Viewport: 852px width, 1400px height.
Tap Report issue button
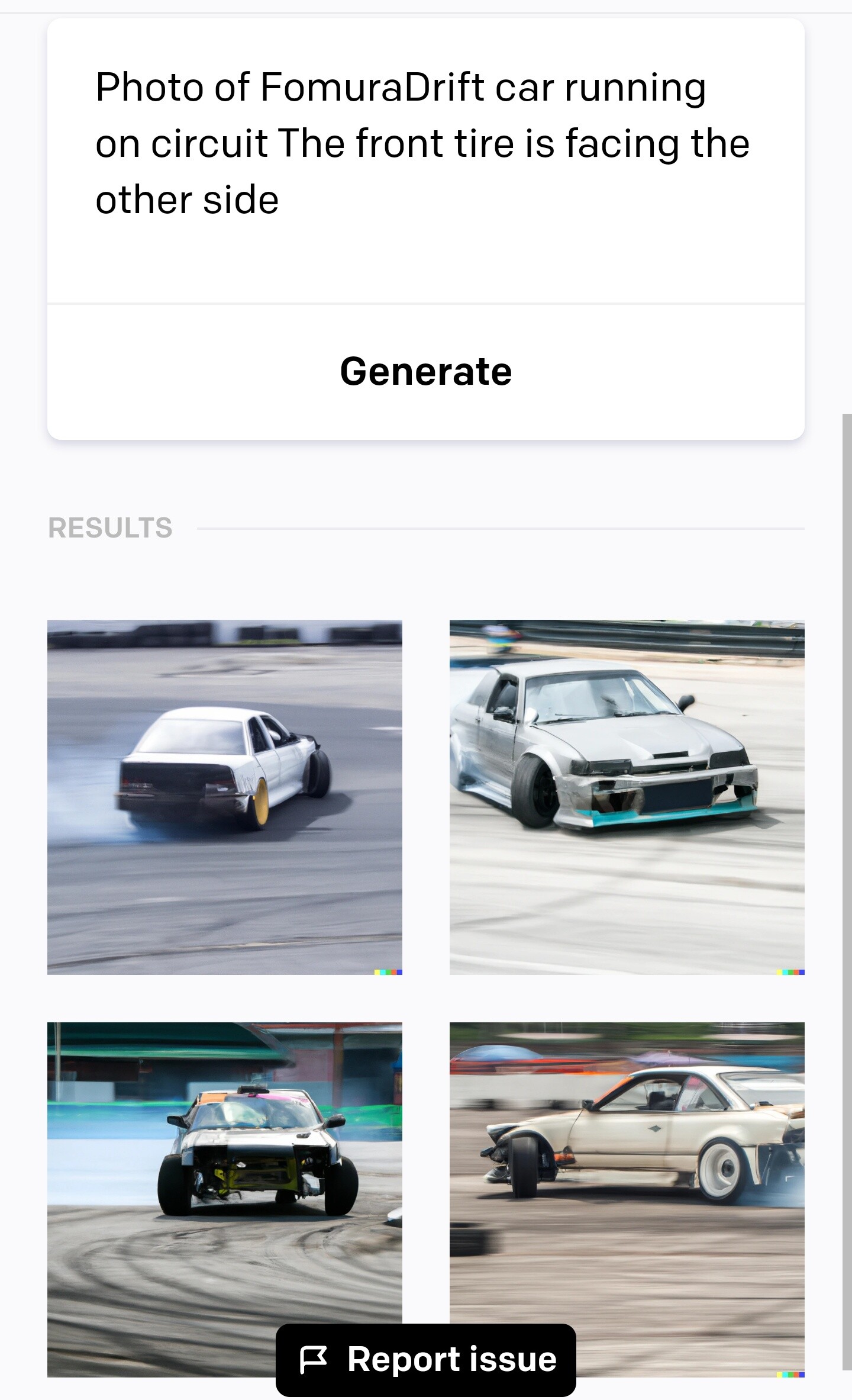coord(426,1359)
